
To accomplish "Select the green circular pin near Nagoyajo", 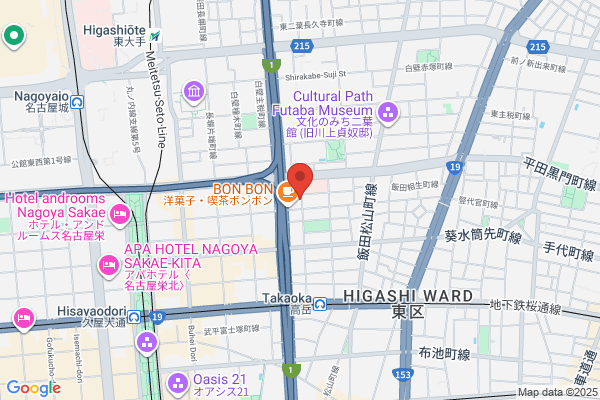I will click(14, 37).
